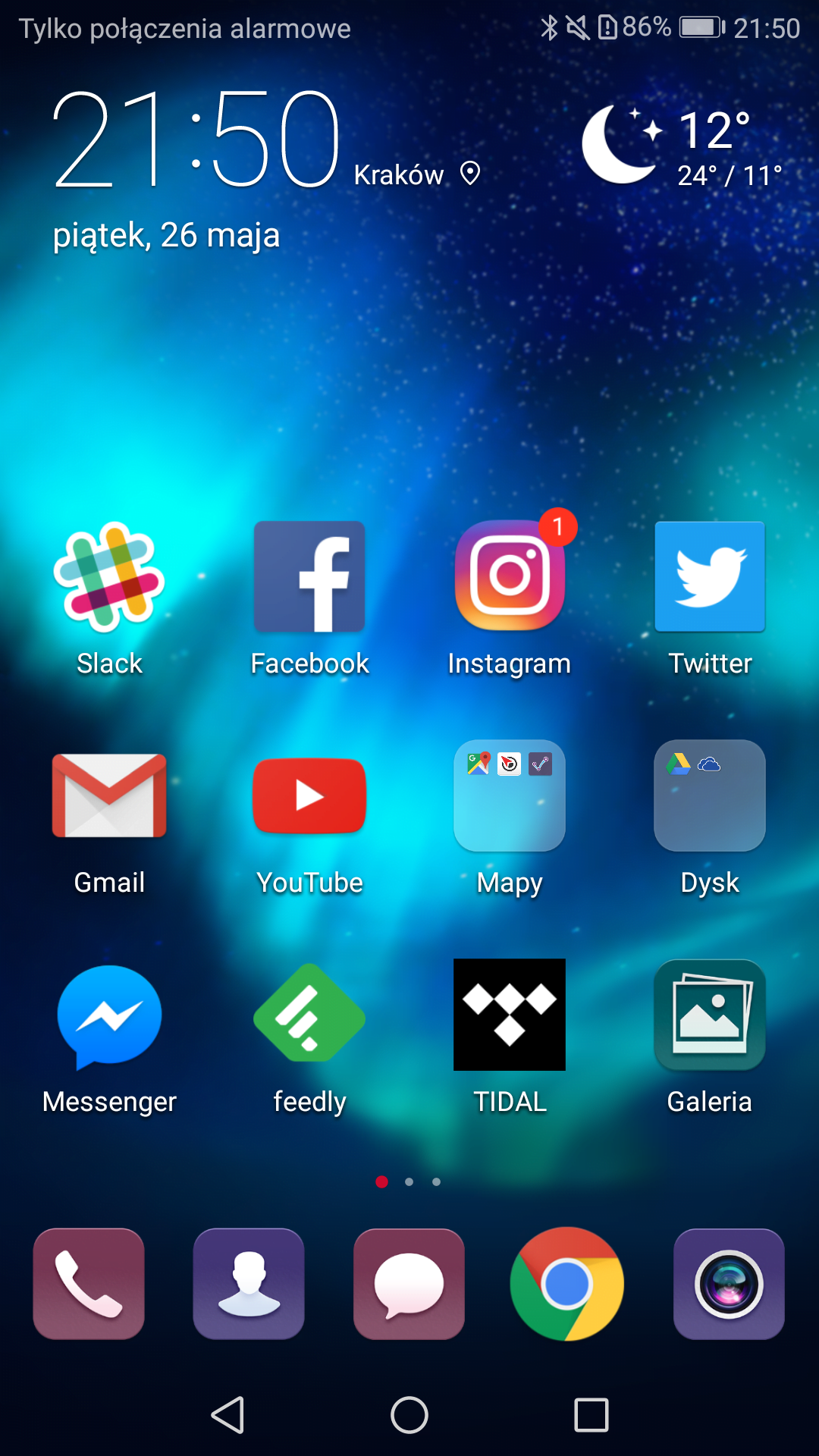Screen dimensions: 819x1456
Task: Open the Dysk folder
Action: [710, 795]
